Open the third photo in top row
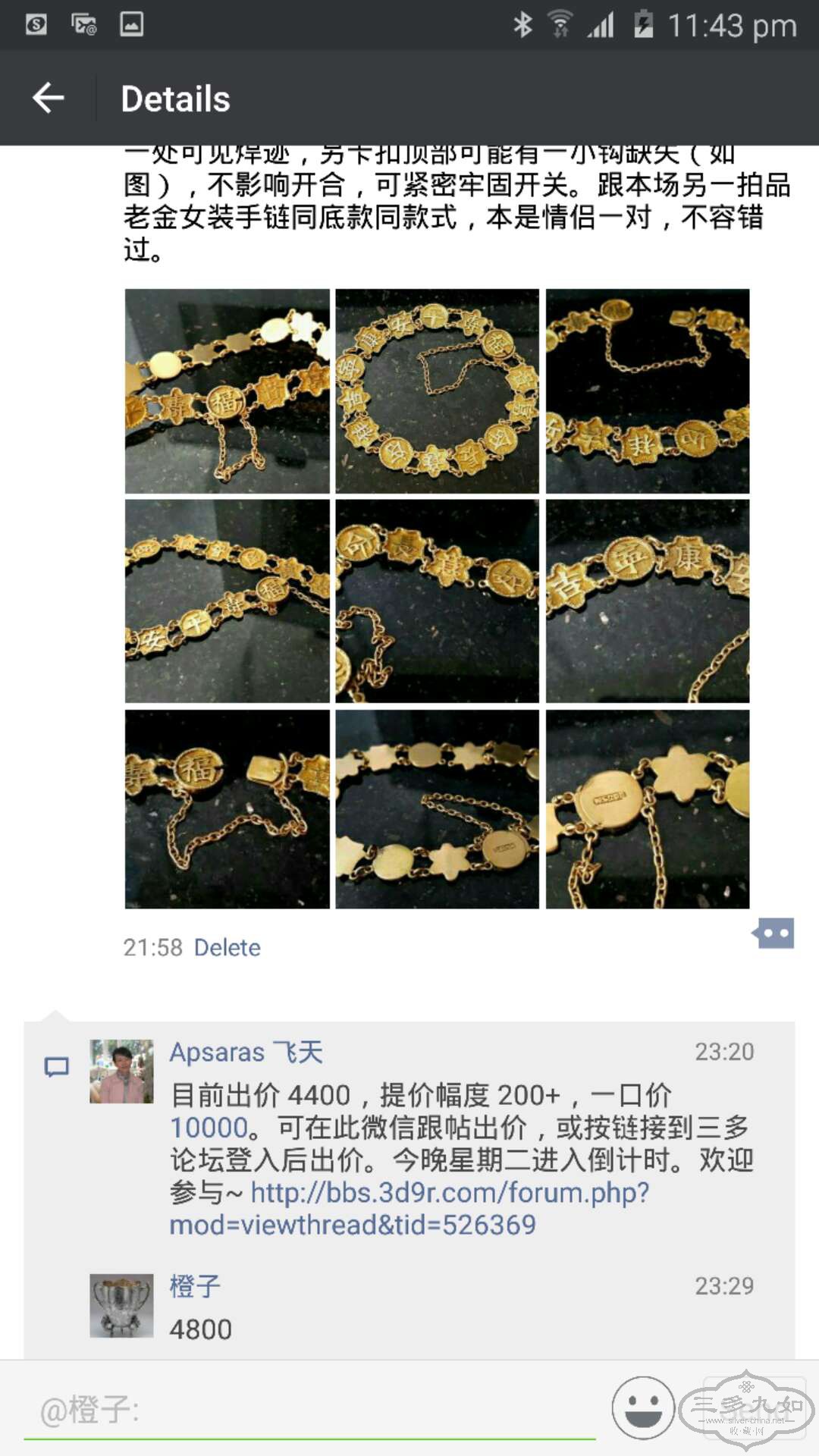The image size is (819, 1456). (x=648, y=391)
